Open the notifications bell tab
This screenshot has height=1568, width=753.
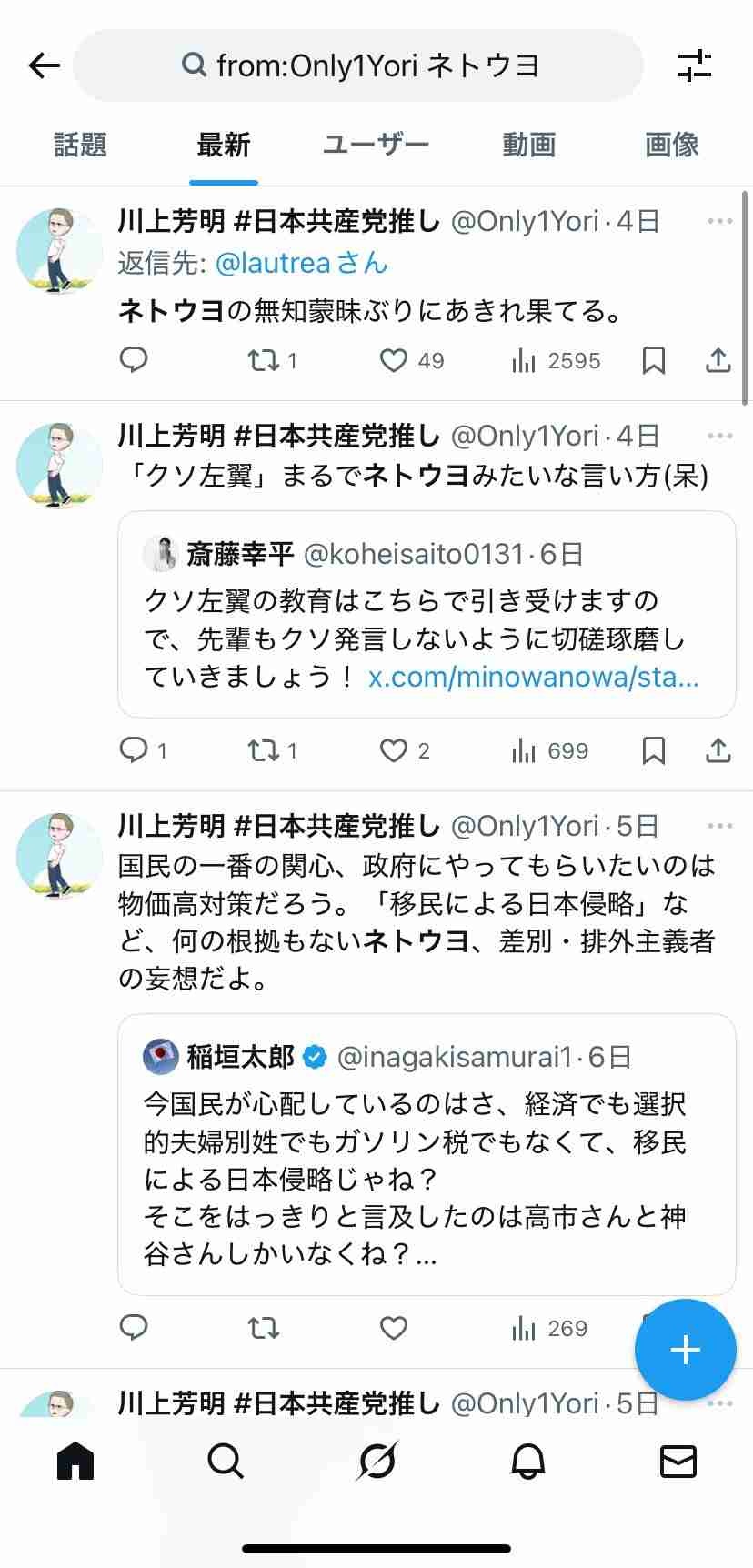(x=527, y=1462)
